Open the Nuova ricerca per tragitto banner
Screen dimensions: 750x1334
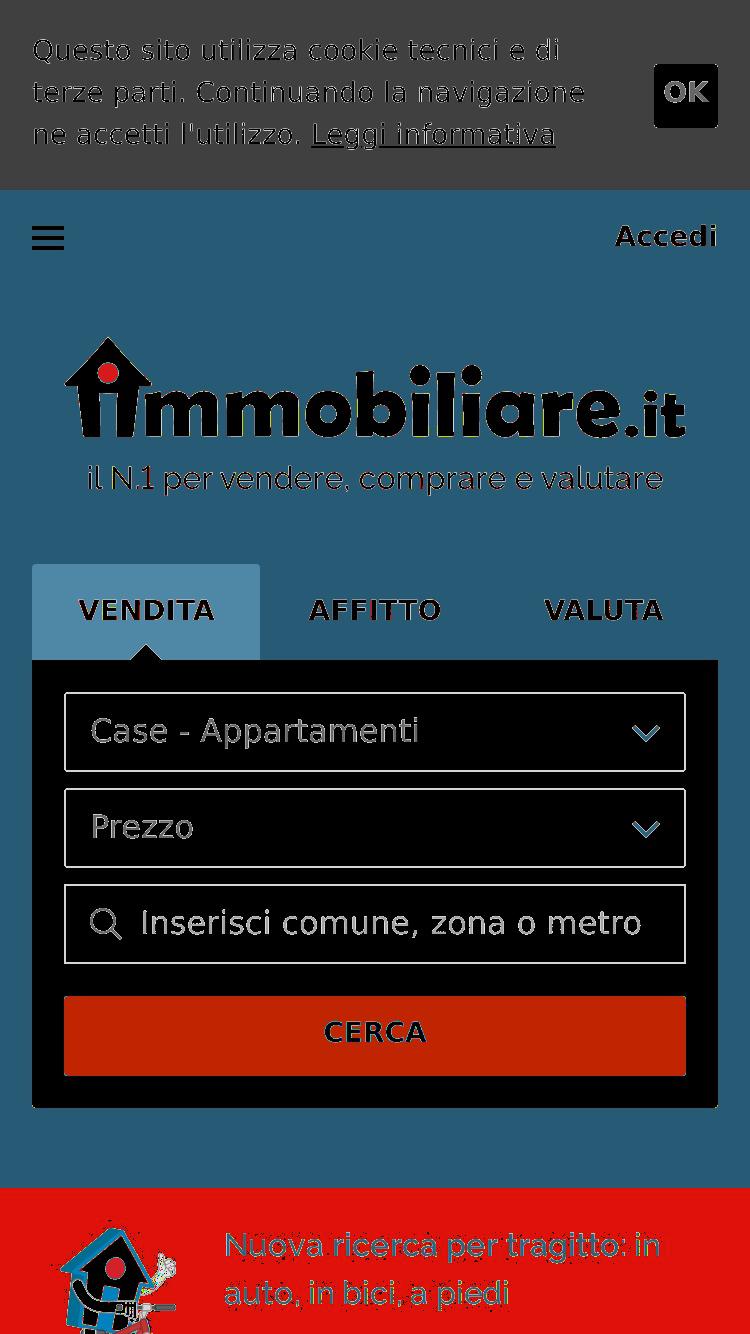tap(375, 1262)
